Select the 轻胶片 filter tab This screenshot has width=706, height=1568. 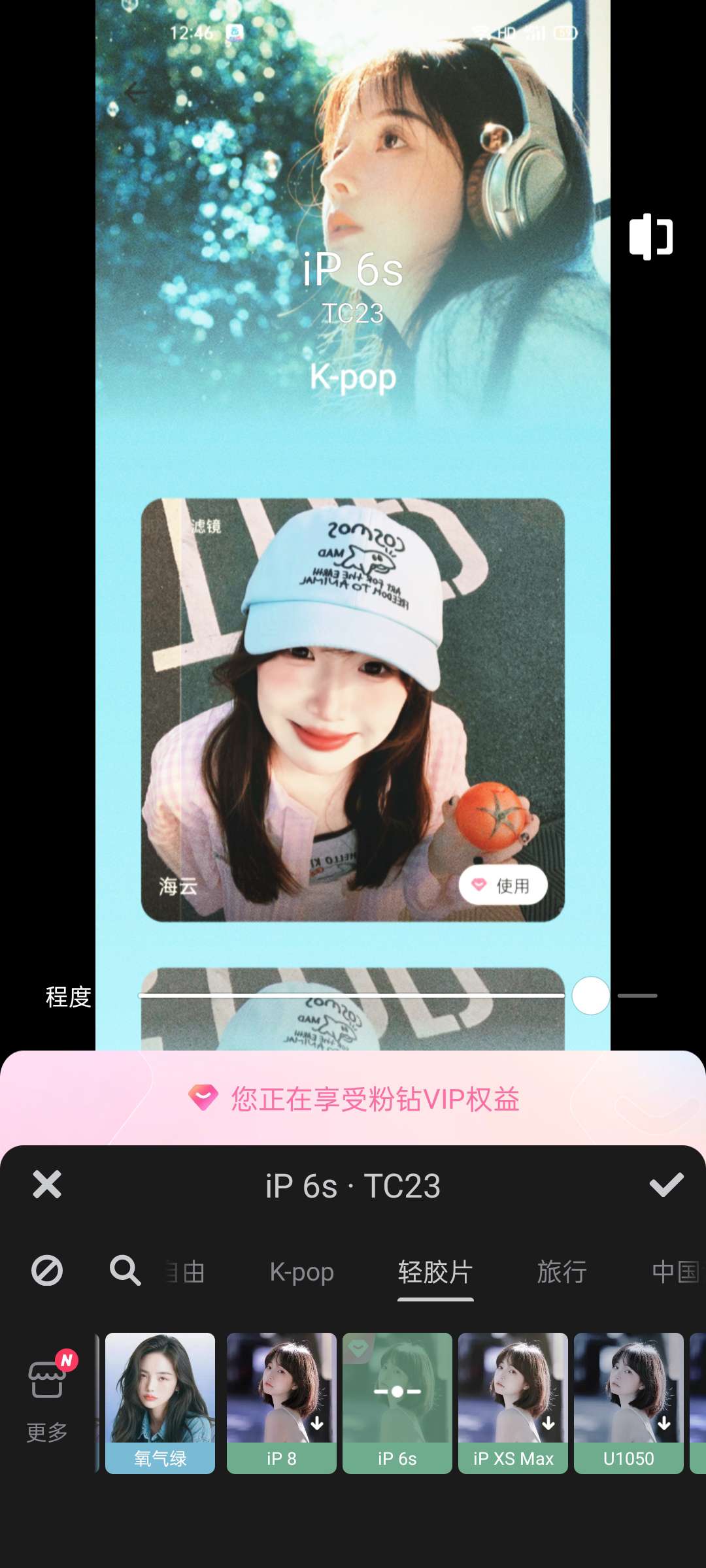435,1272
